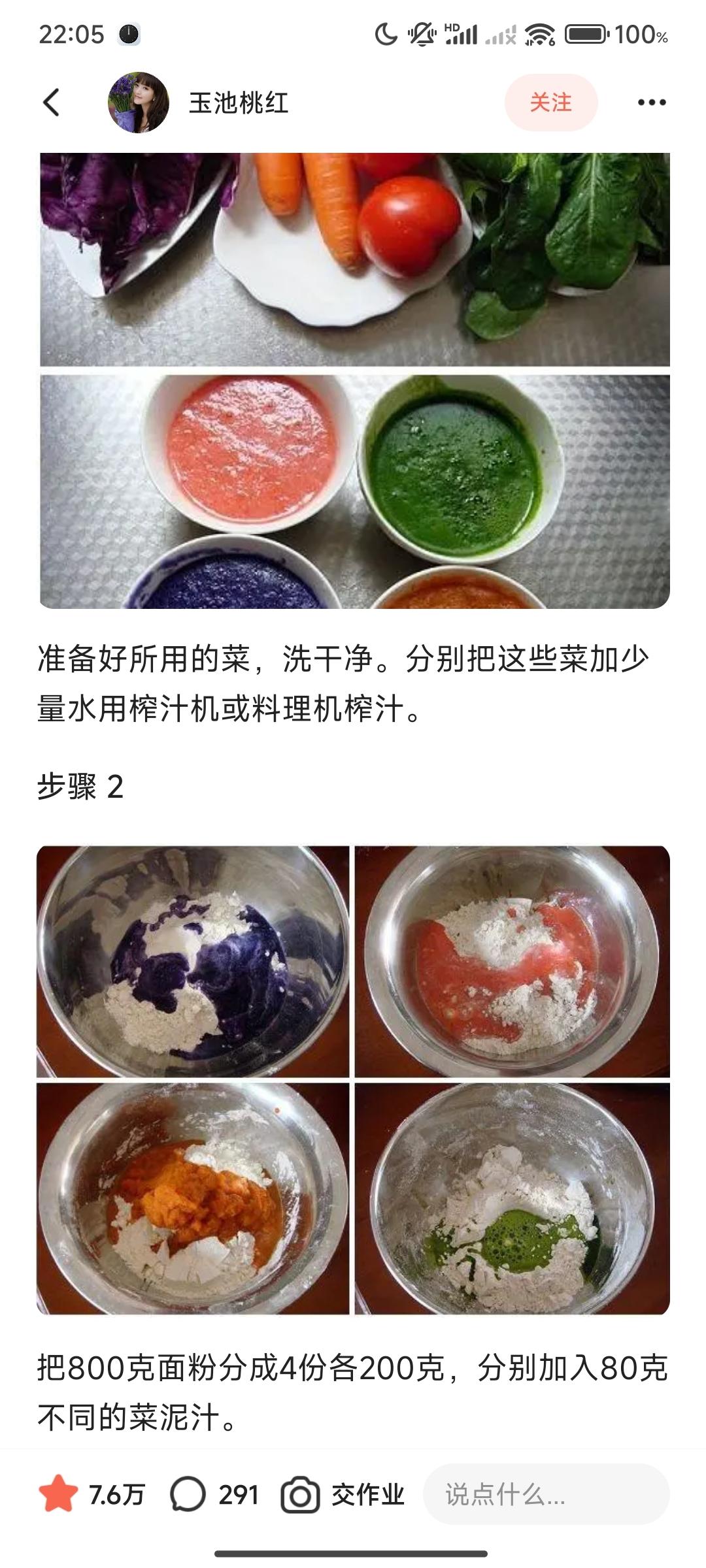Go back to the previous page
Screen dimensions: 706x1568
point(51,103)
